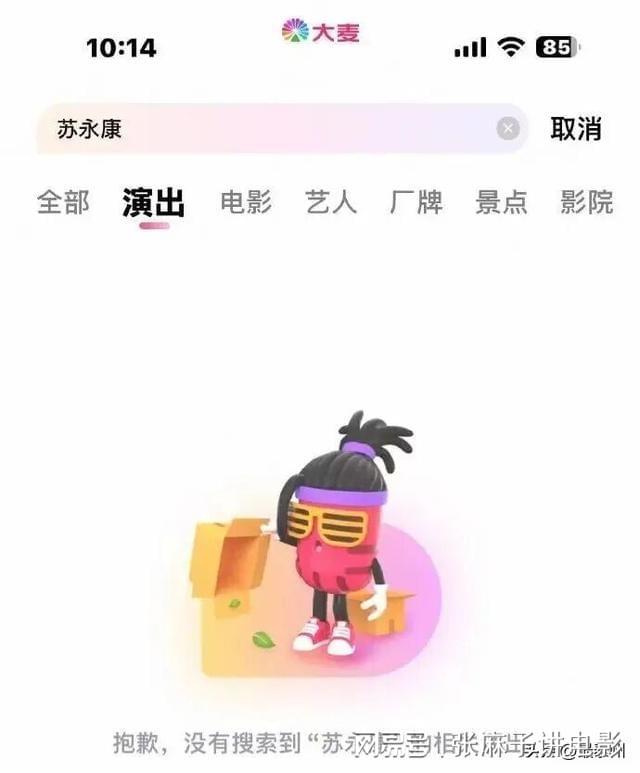640x773 pixels.
Task: Clear the search text with the X icon
Action: click(508, 129)
